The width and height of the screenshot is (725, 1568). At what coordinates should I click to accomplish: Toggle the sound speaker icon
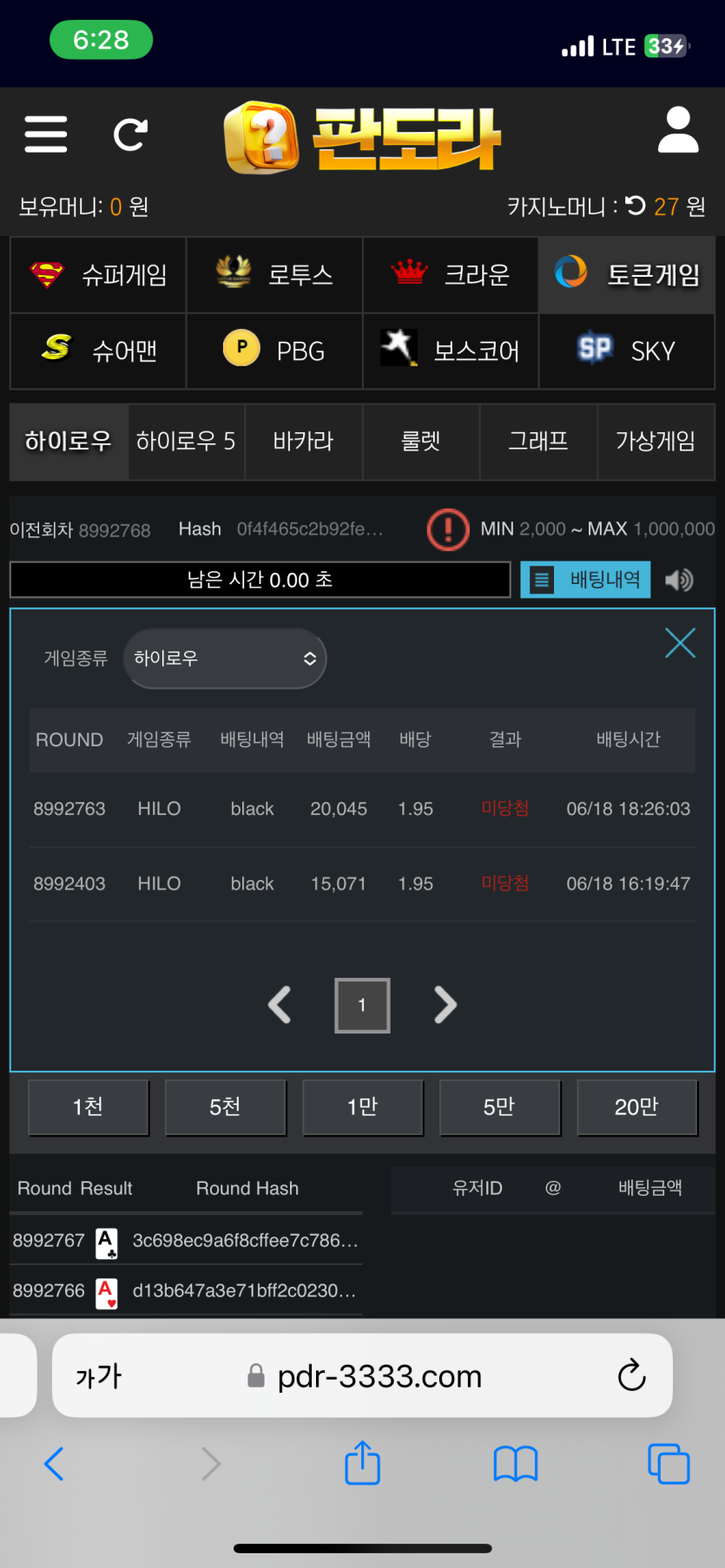tap(679, 580)
